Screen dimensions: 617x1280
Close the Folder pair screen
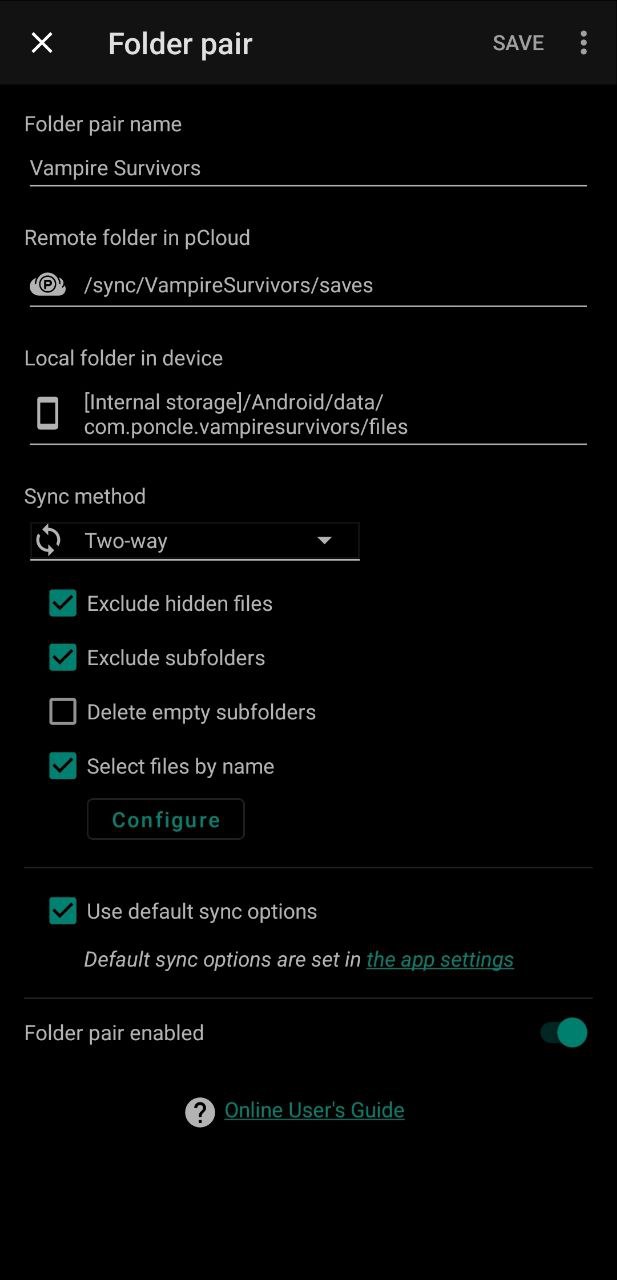[x=41, y=43]
